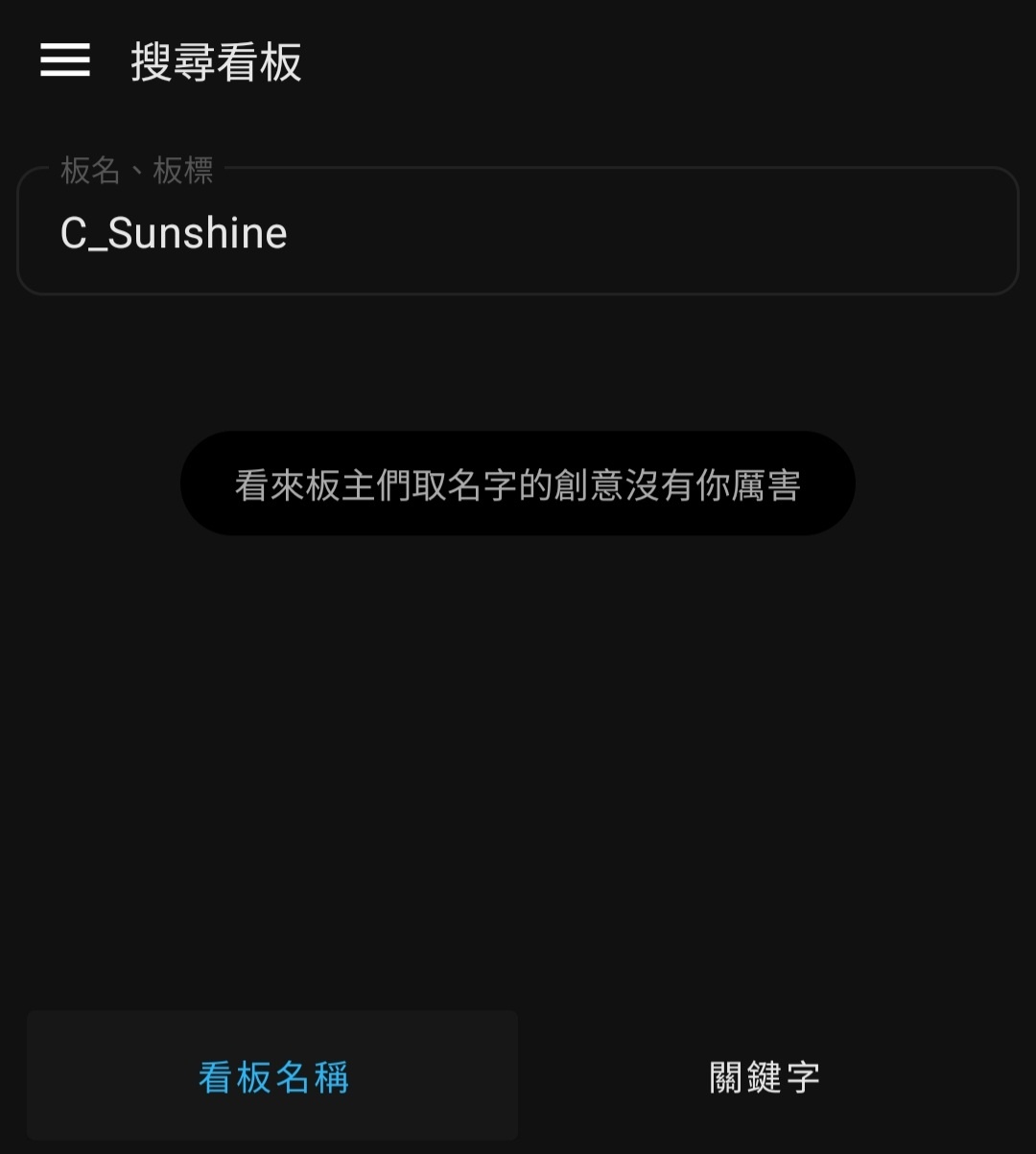Tap the 板名、板標 search field
Screen dimensions: 1036x1154
[518, 233]
